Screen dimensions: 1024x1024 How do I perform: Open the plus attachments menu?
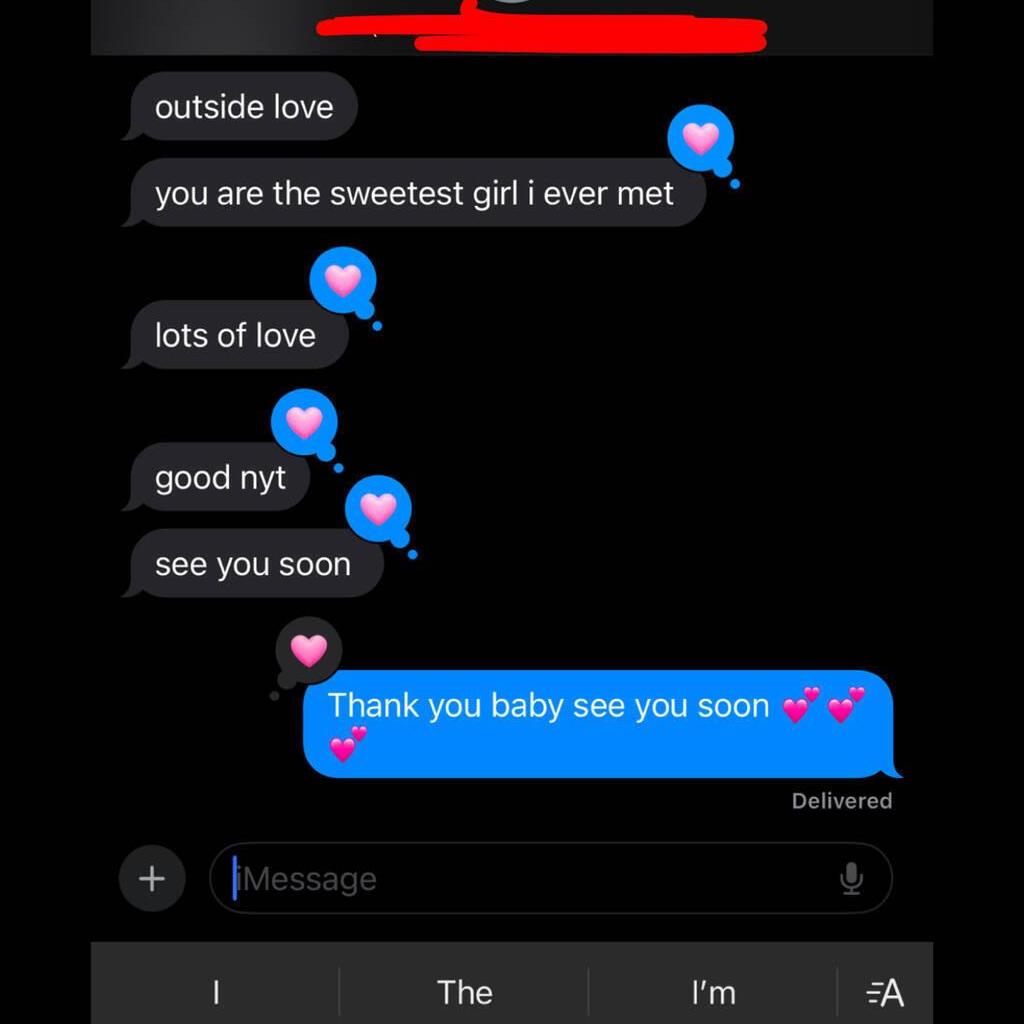point(152,879)
